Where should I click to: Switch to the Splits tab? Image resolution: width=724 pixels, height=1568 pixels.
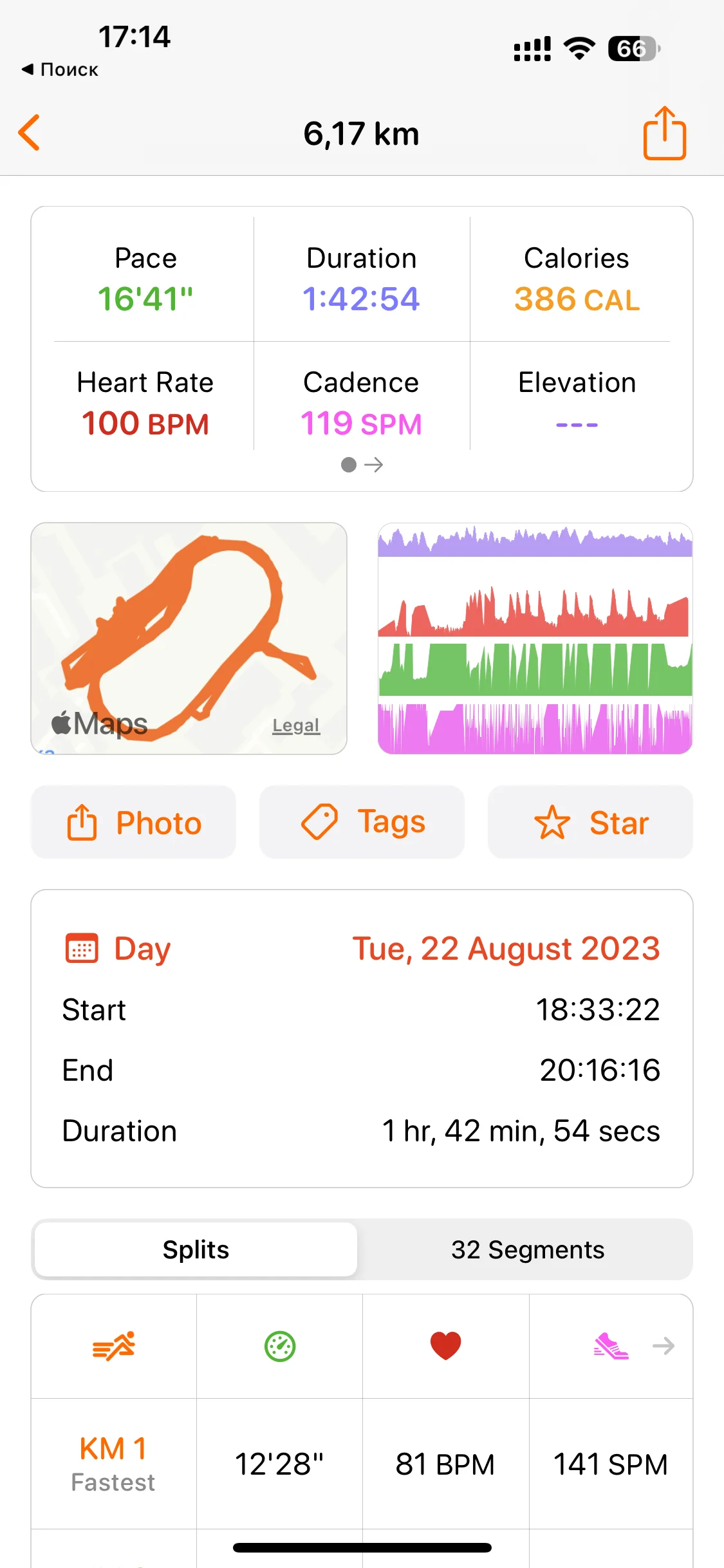click(x=196, y=1249)
